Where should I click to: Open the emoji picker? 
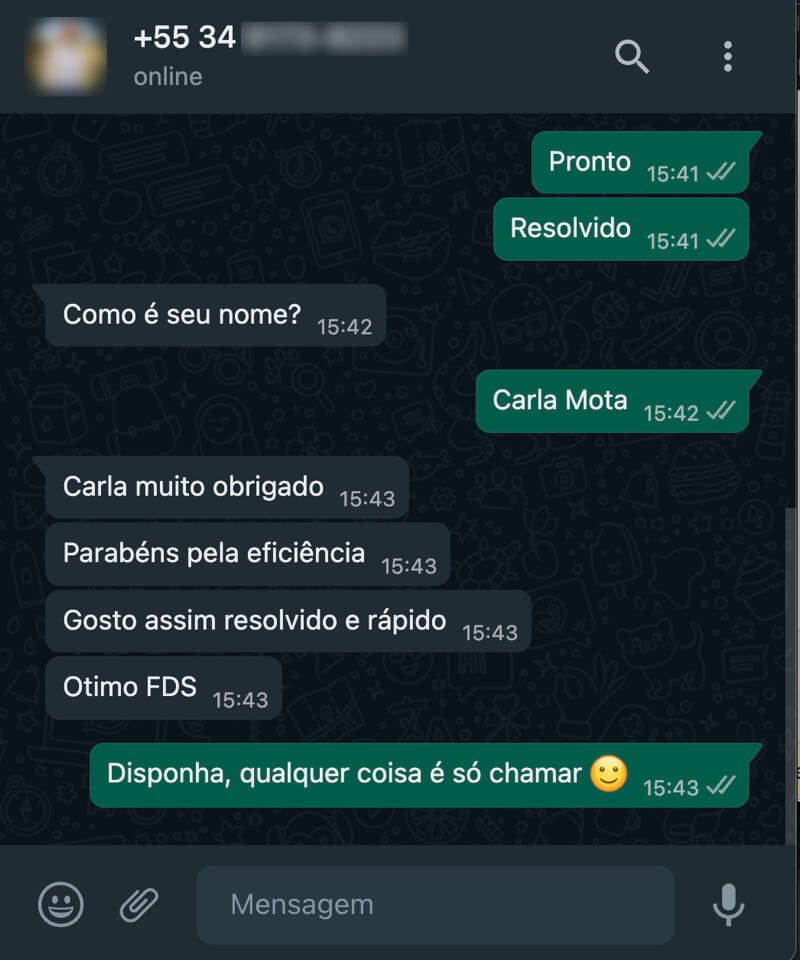click(x=61, y=905)
